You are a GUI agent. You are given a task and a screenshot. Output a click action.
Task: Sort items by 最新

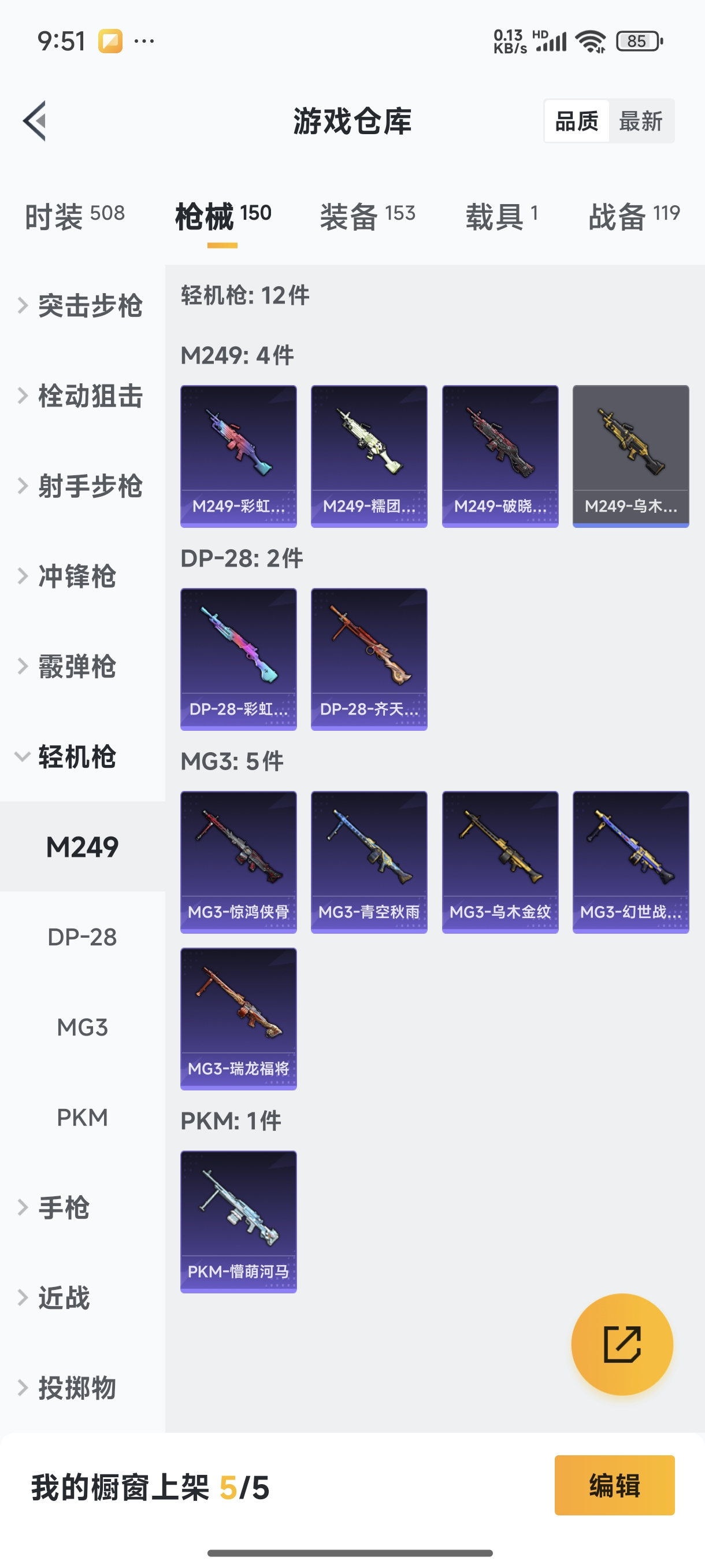click(640, 121)
